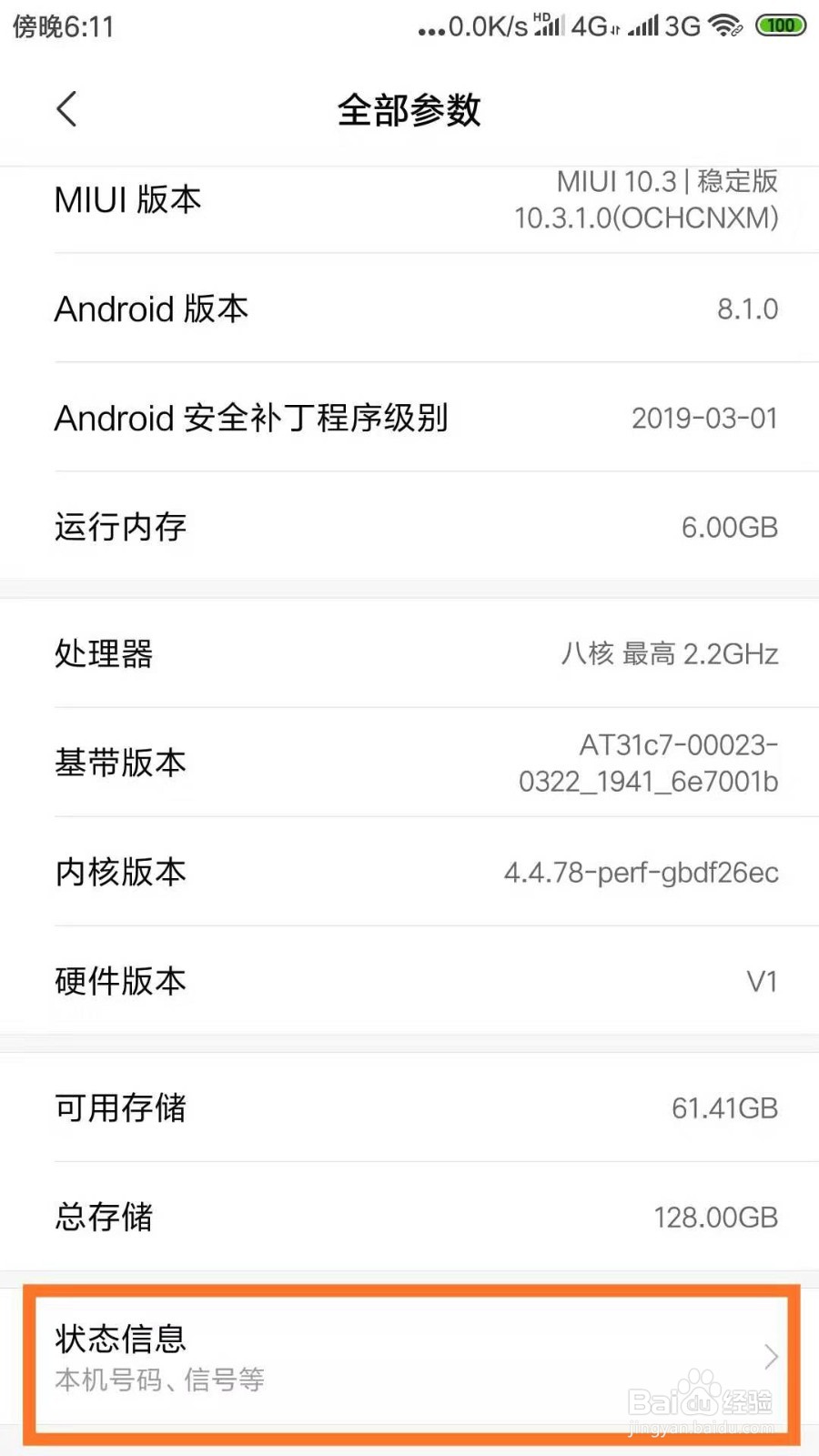Tap the 可用存储 storage row
Viewport: 819px width, 1456px height.
pos(409,1108)
